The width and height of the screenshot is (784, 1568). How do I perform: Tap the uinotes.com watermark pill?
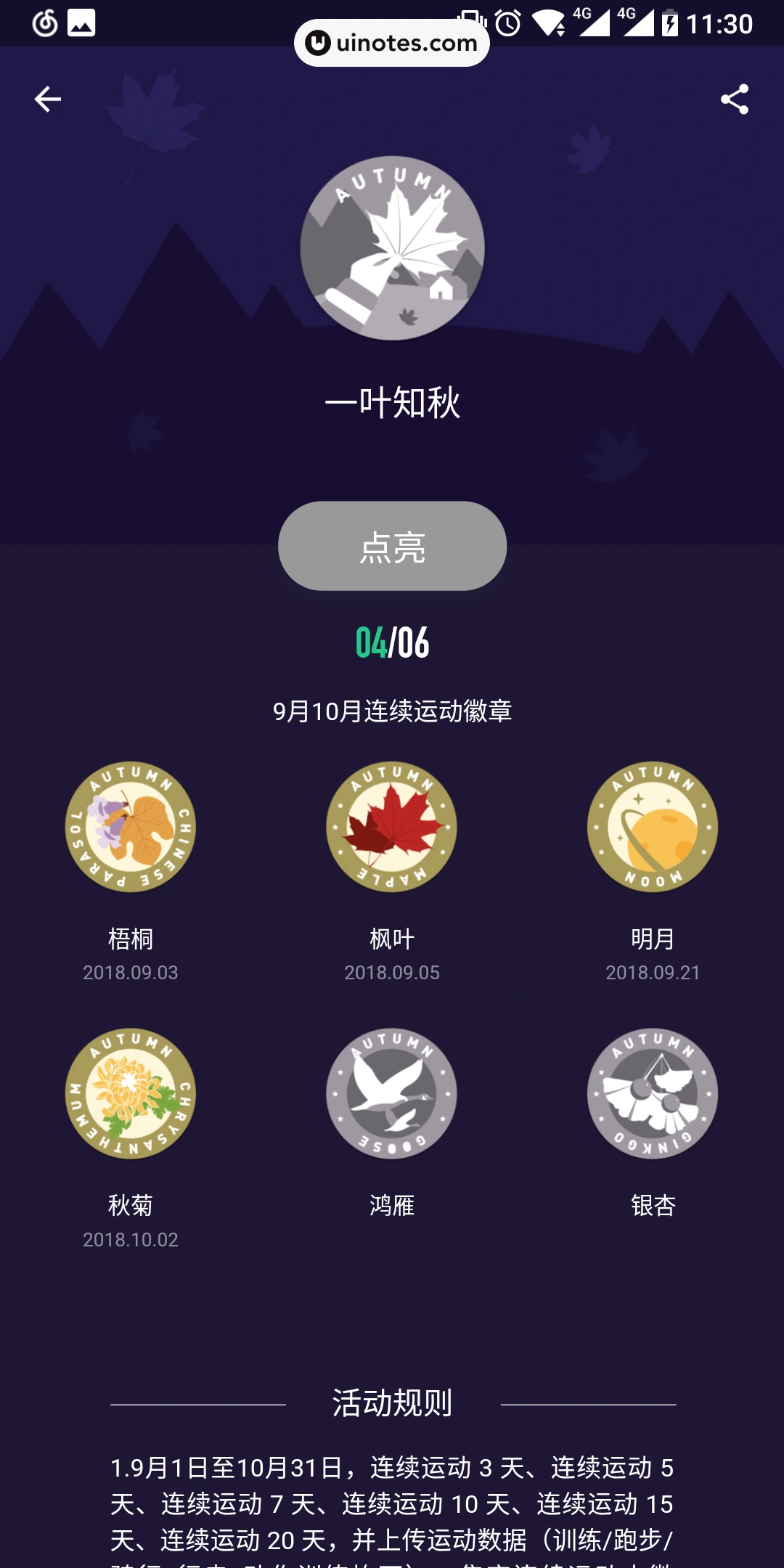(391, 41)
